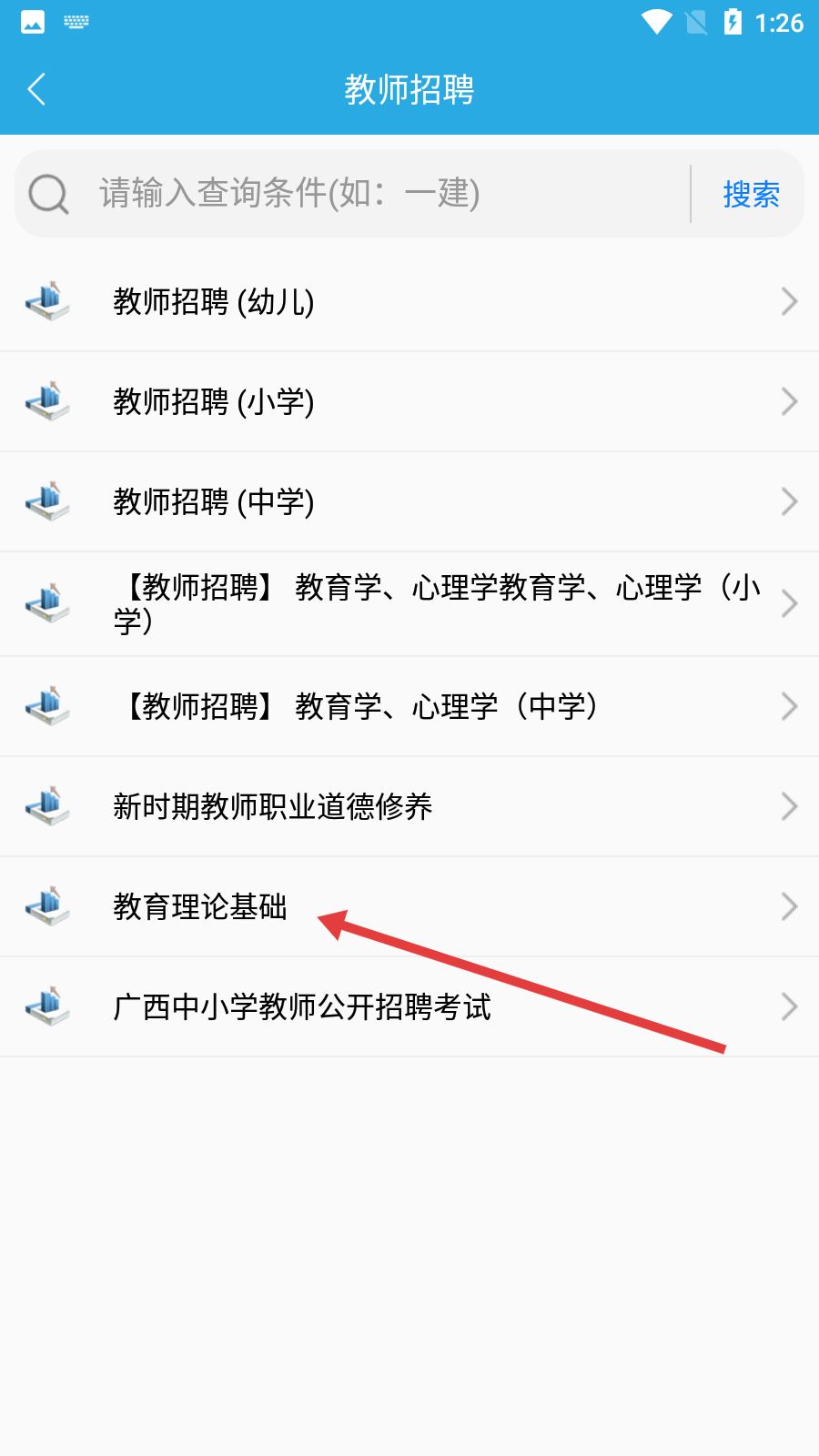The height and width of the screenshot is (1456, 819).
Task: Open 教师招聘 (小学) category
Action: (409, 402)
